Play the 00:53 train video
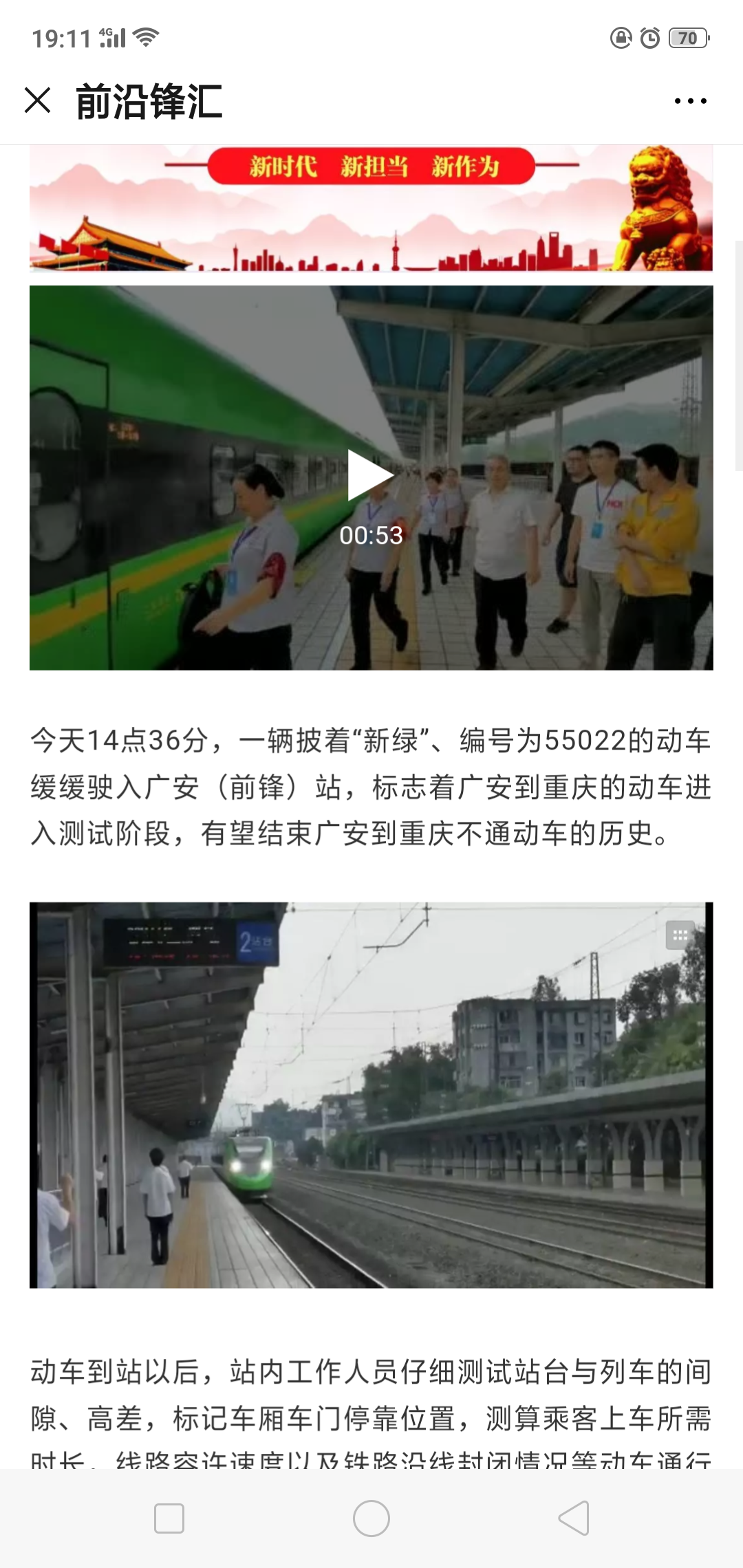743x1568 pixels. click(371, 476)
